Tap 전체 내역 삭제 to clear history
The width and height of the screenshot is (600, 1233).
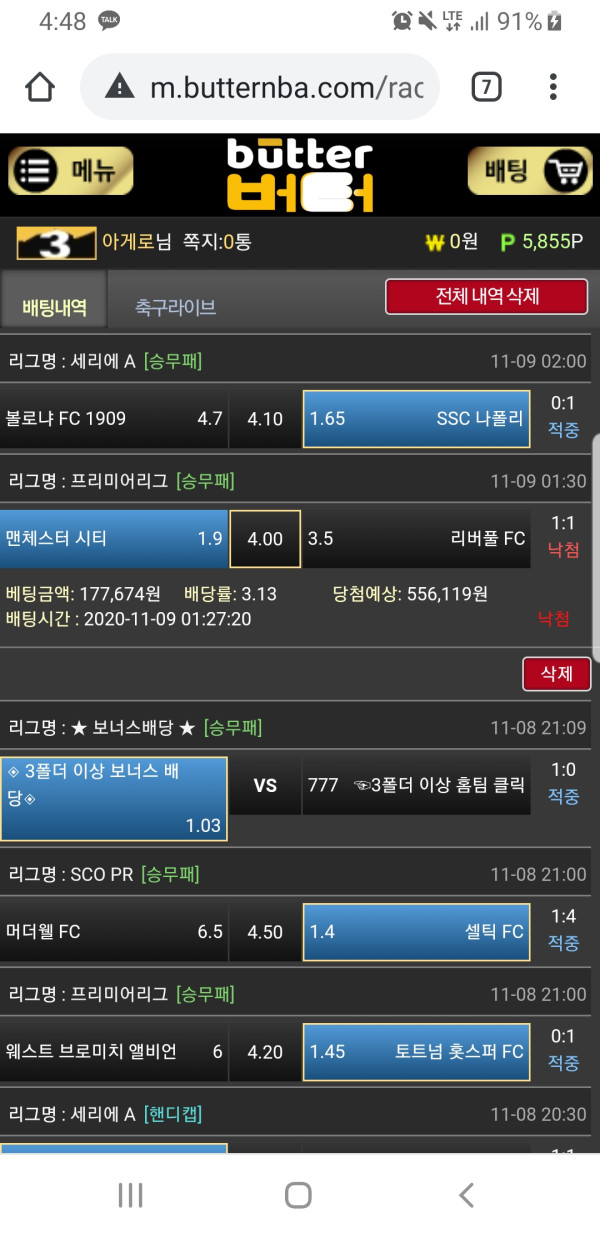coord(487,297)
